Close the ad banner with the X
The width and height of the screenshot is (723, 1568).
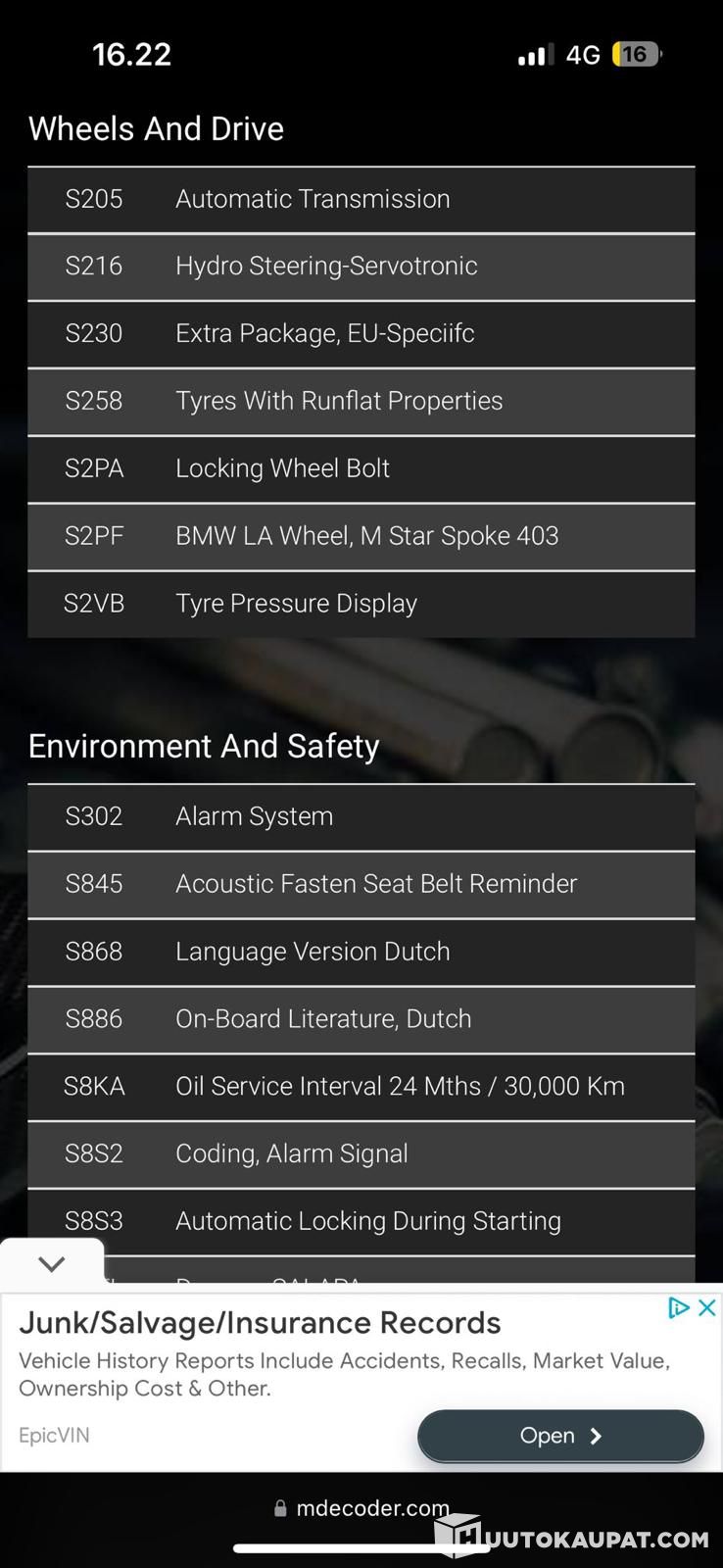point(706,1307)
